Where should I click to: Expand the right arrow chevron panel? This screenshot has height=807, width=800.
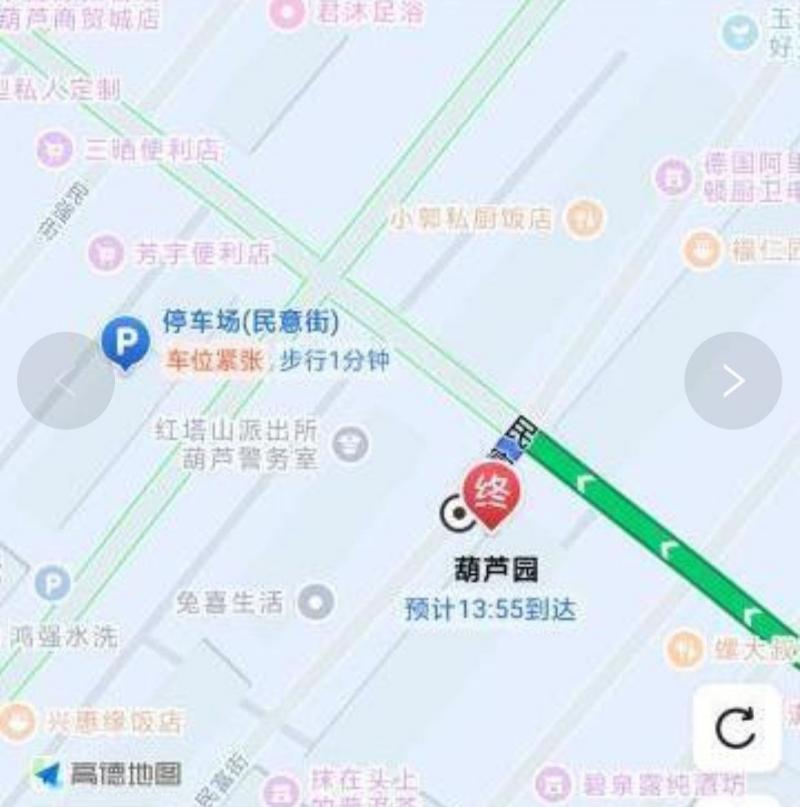point(733,381)
